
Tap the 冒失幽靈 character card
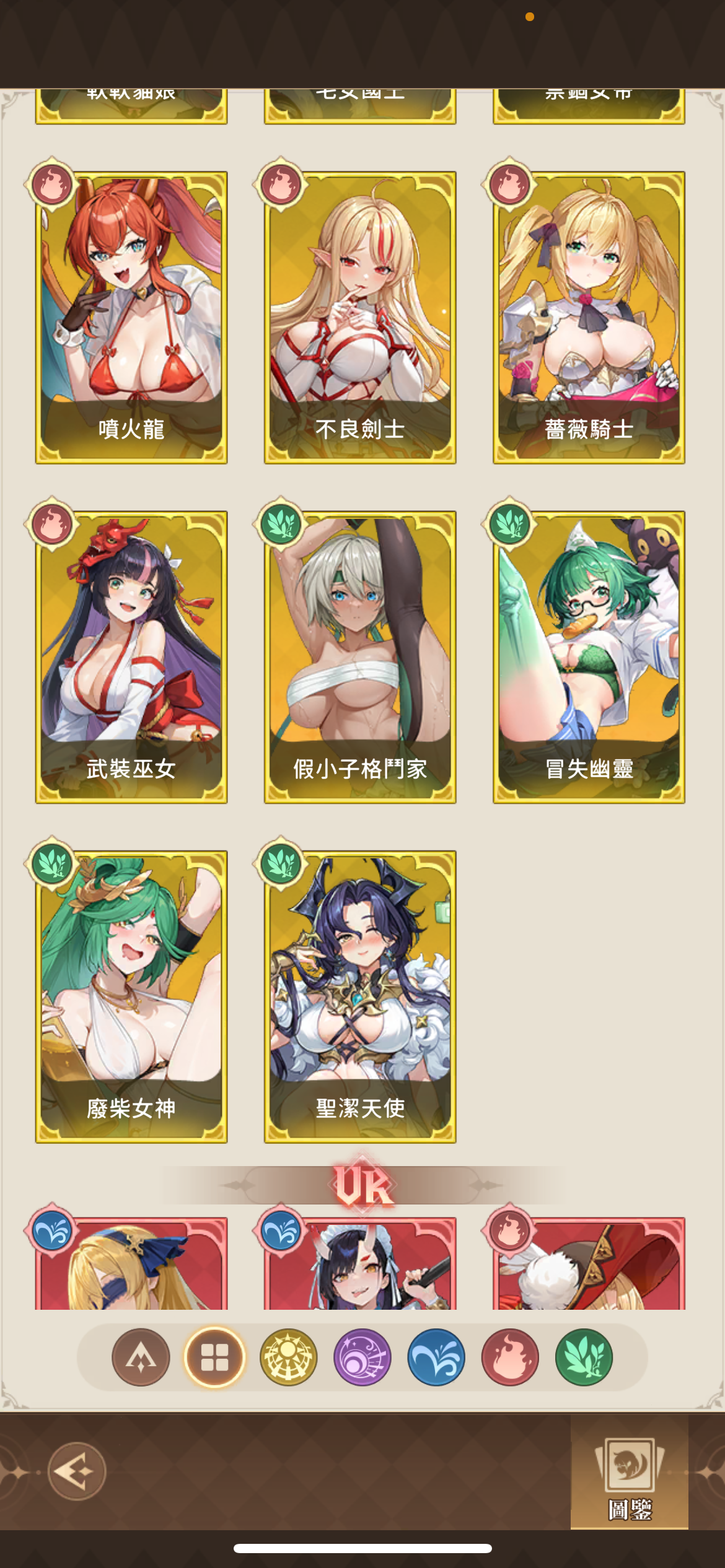tap(589, 656)
